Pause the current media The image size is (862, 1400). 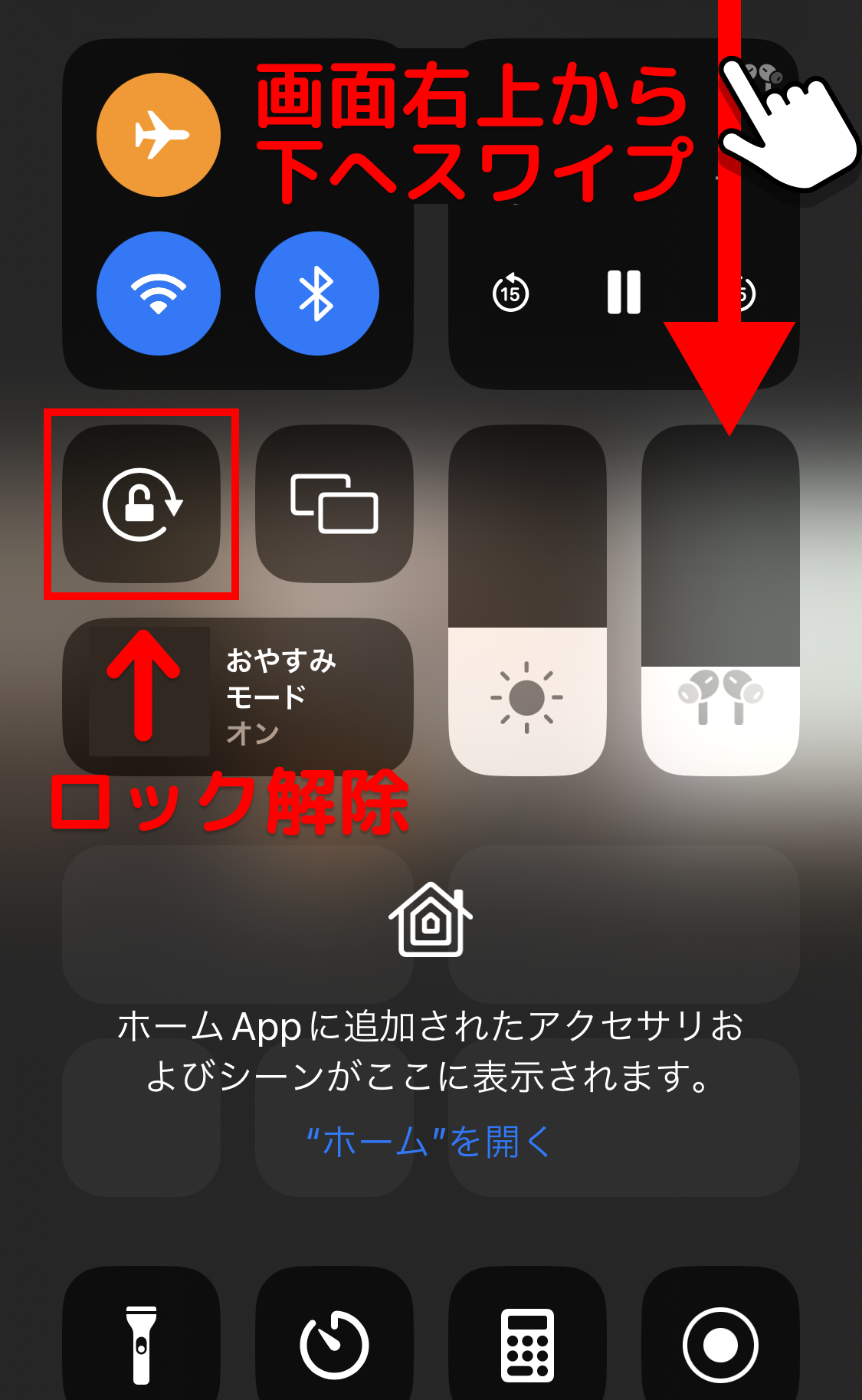[x=624, y=293]
